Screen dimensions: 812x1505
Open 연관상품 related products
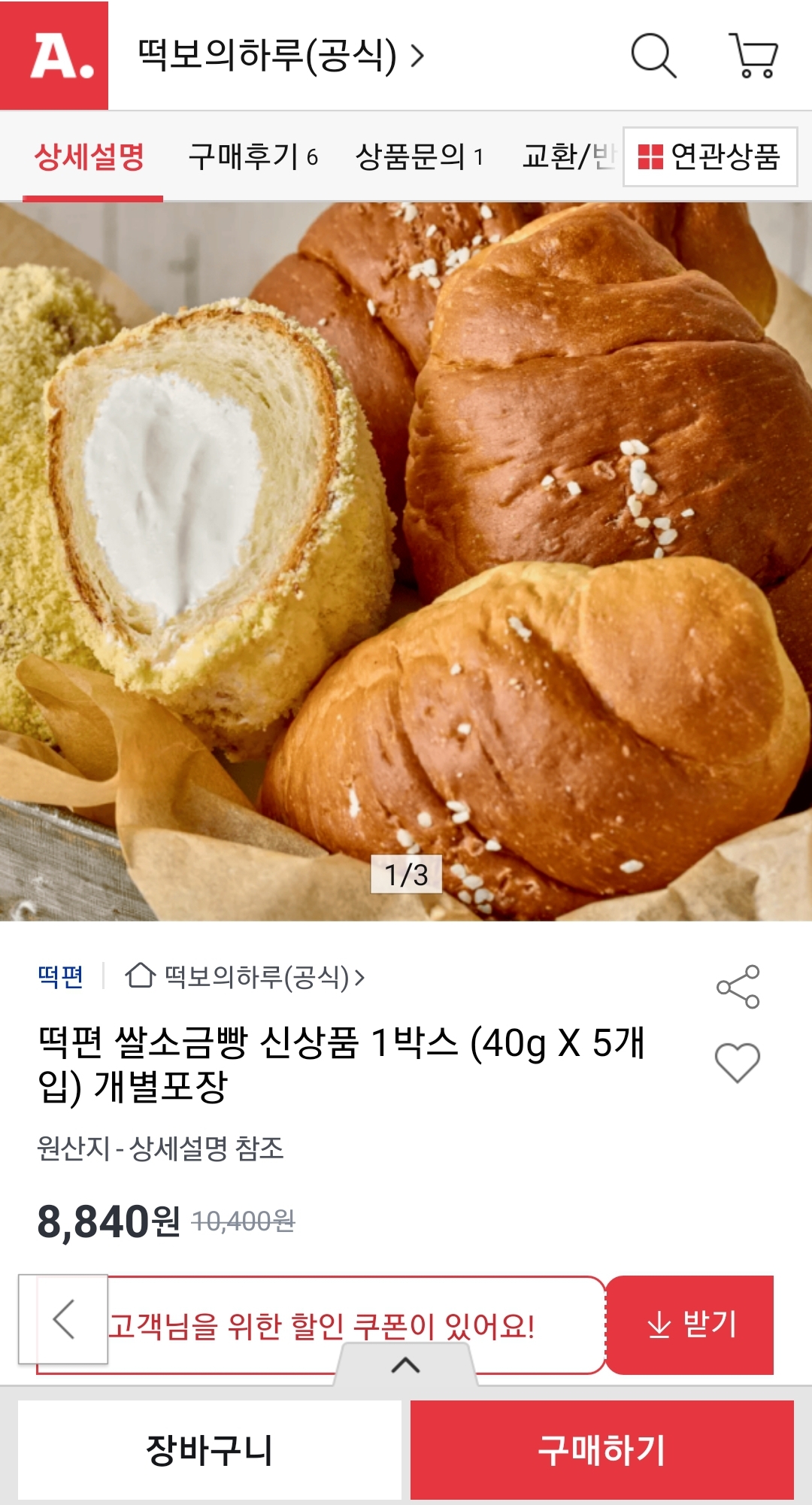710,157
